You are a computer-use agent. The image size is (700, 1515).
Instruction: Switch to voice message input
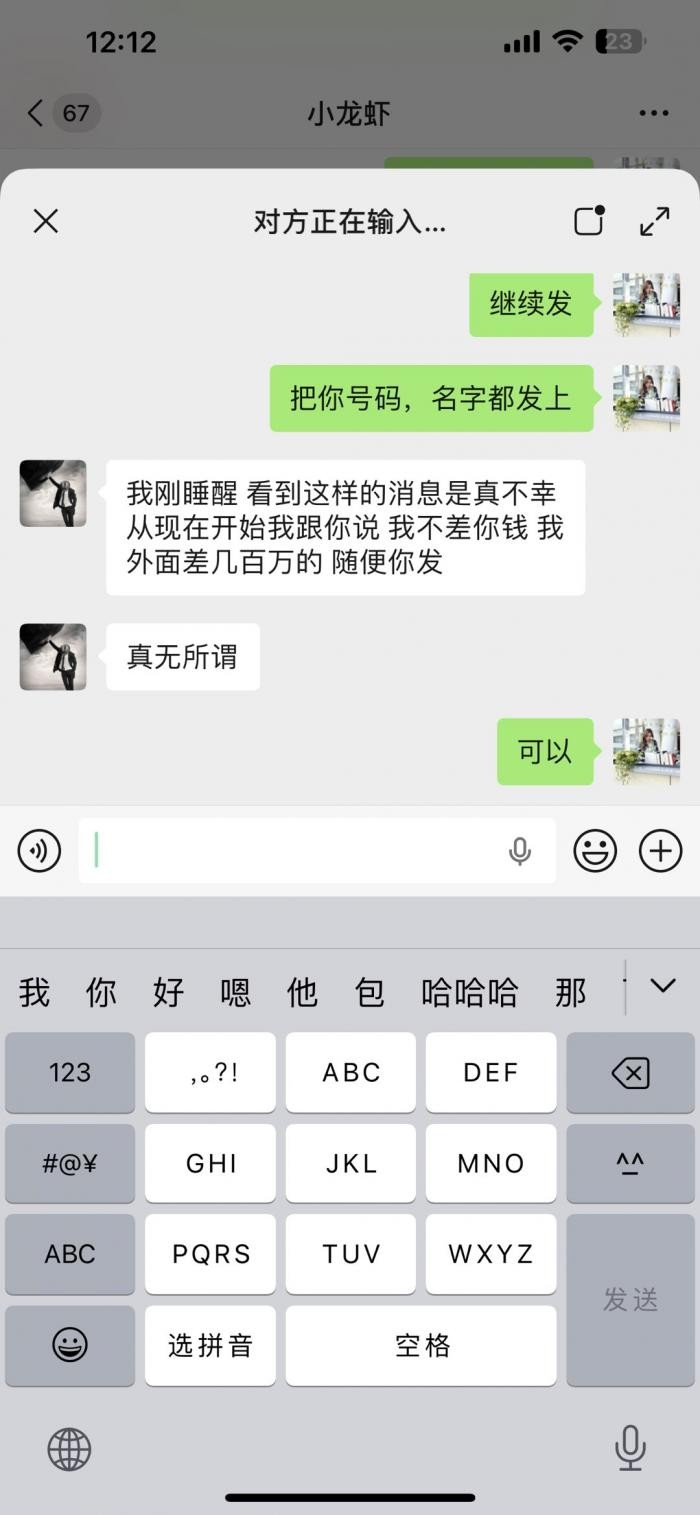[40, 851]
